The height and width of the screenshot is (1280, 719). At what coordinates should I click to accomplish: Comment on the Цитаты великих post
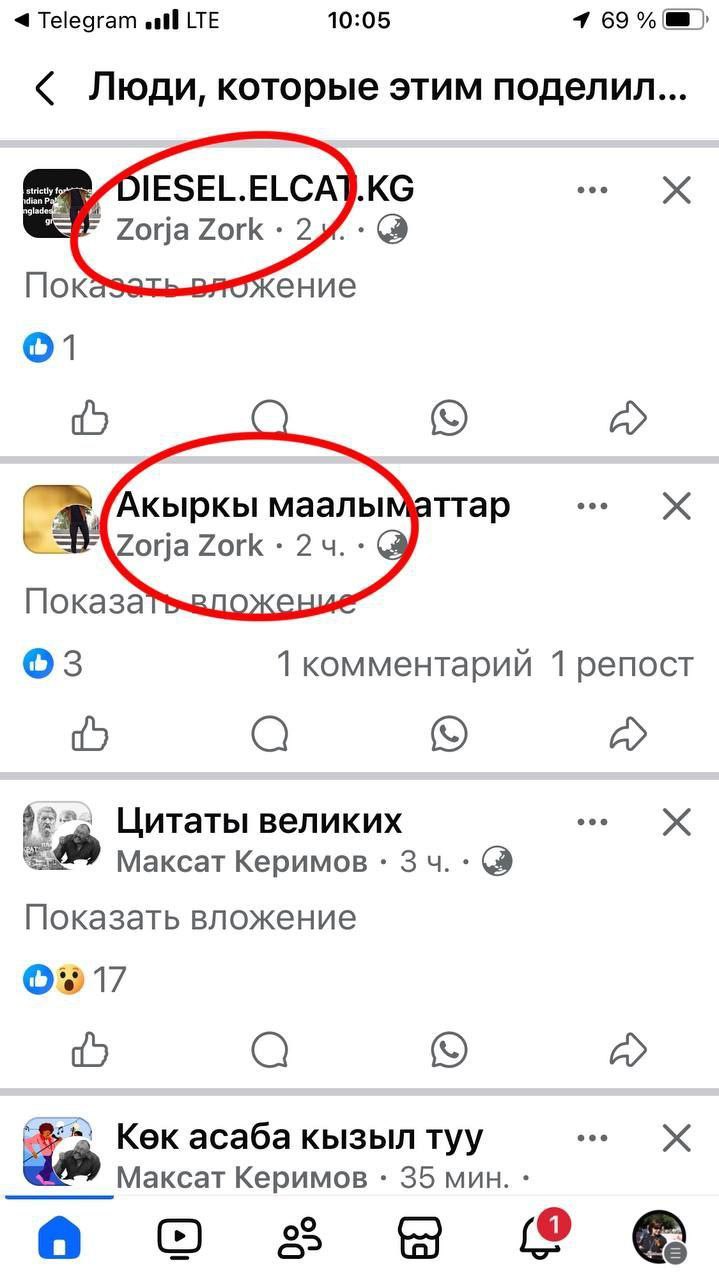tap(269, 1050)
